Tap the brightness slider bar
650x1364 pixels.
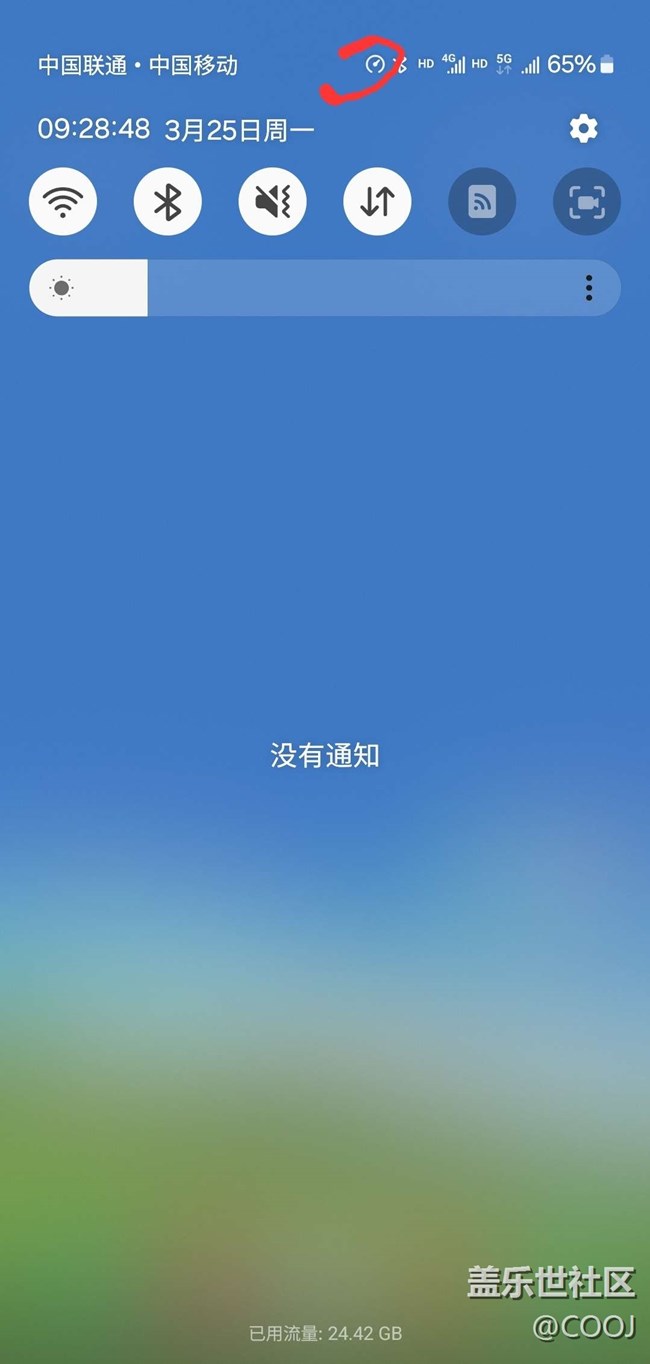tap(325, 288)
